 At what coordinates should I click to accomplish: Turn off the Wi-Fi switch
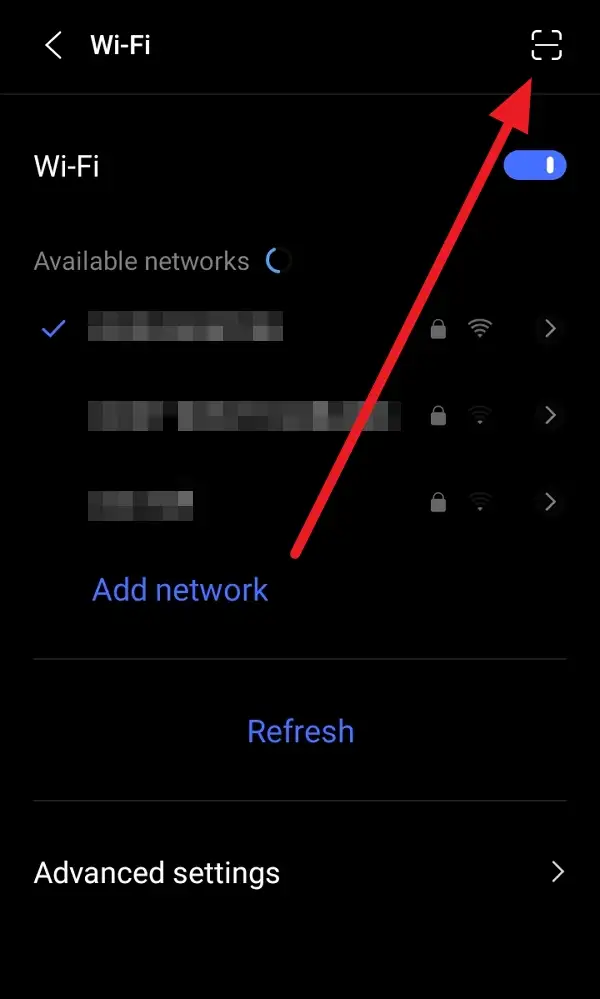click(x=535, y=166)
